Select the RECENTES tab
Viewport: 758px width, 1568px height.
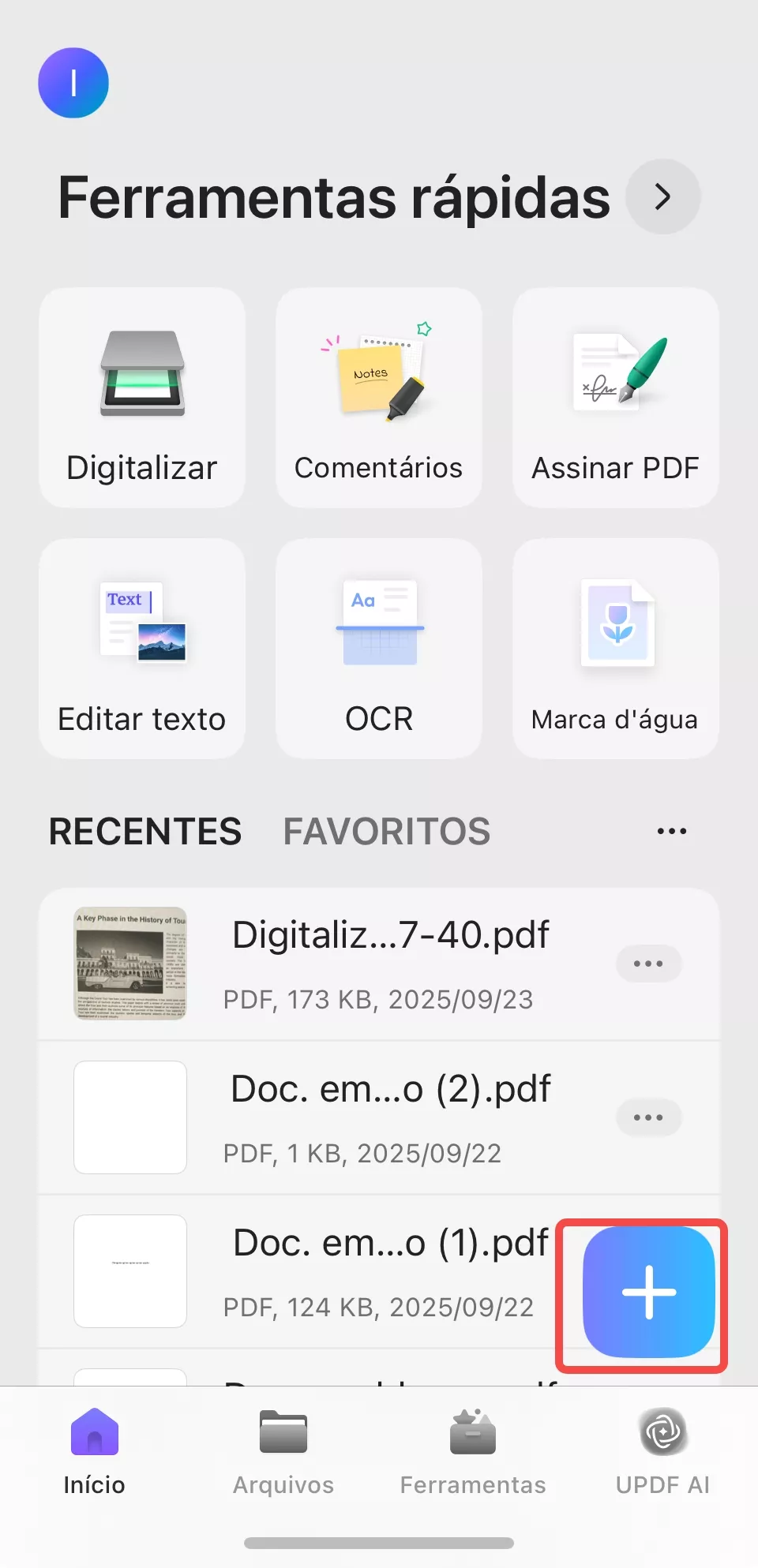coord(144,831)
